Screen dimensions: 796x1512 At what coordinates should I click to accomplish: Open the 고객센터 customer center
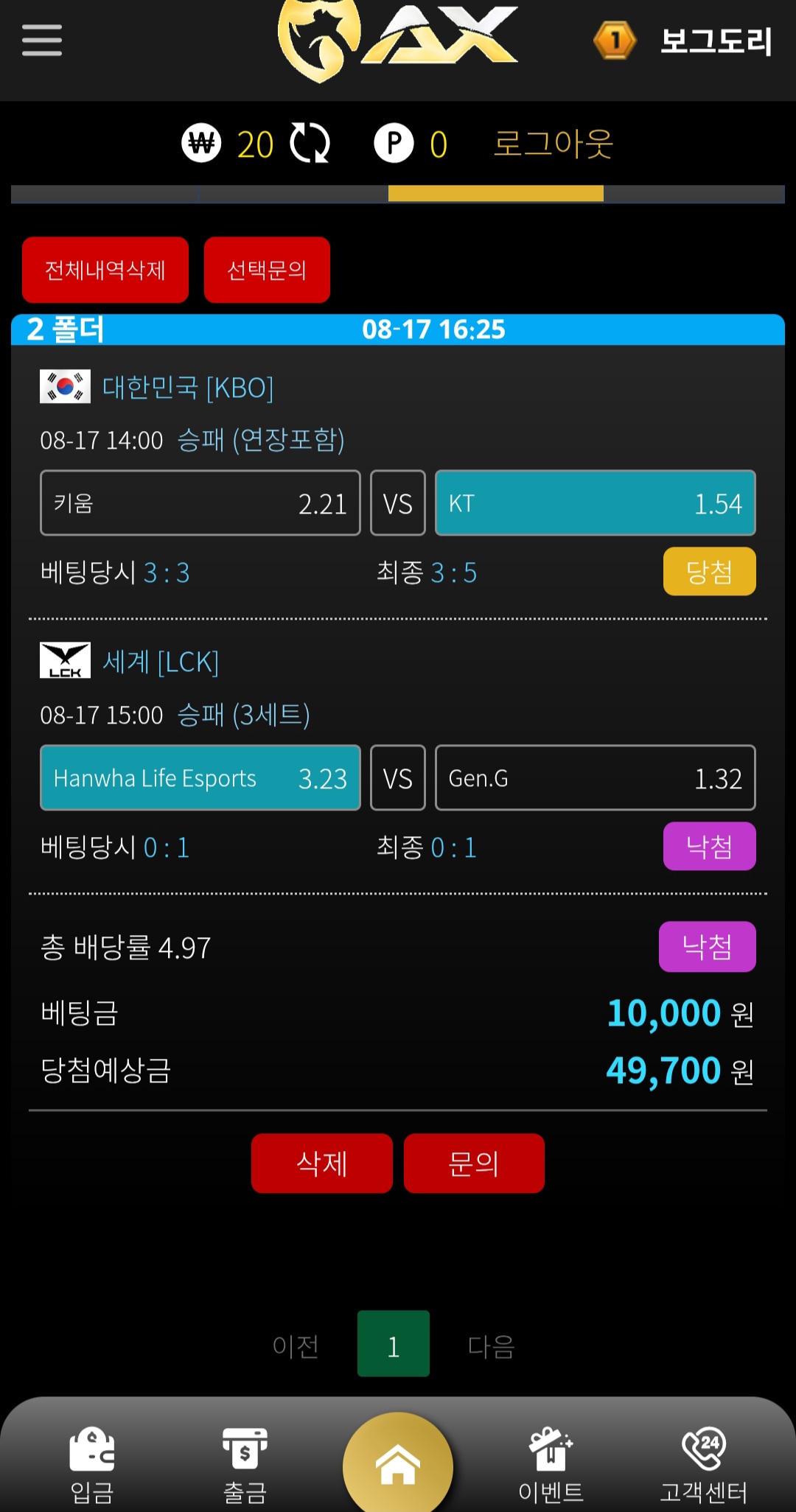point(703,1463)
